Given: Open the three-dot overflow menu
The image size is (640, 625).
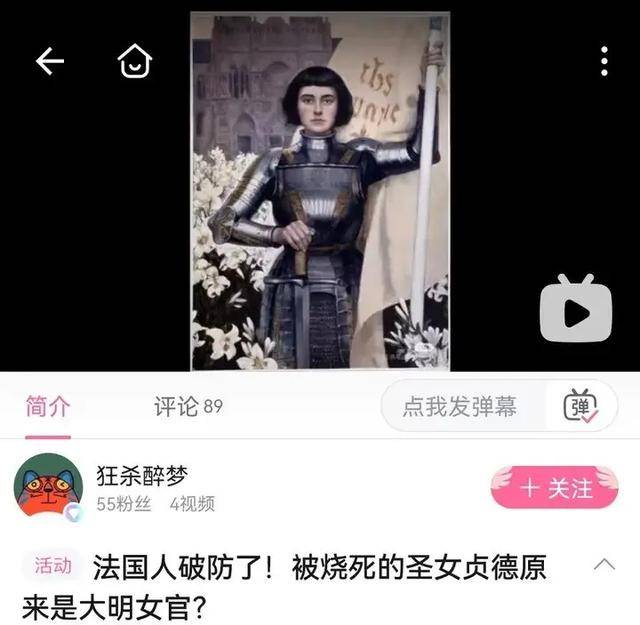Looking at the screenshot, I should coord(605,62).
